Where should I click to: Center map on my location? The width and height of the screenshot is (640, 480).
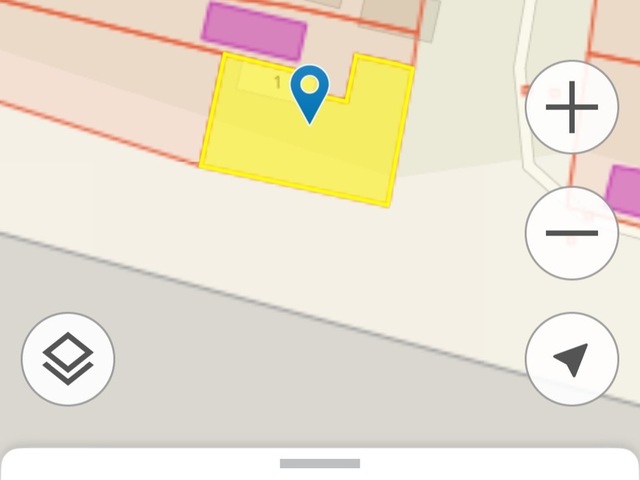[572, 359]
